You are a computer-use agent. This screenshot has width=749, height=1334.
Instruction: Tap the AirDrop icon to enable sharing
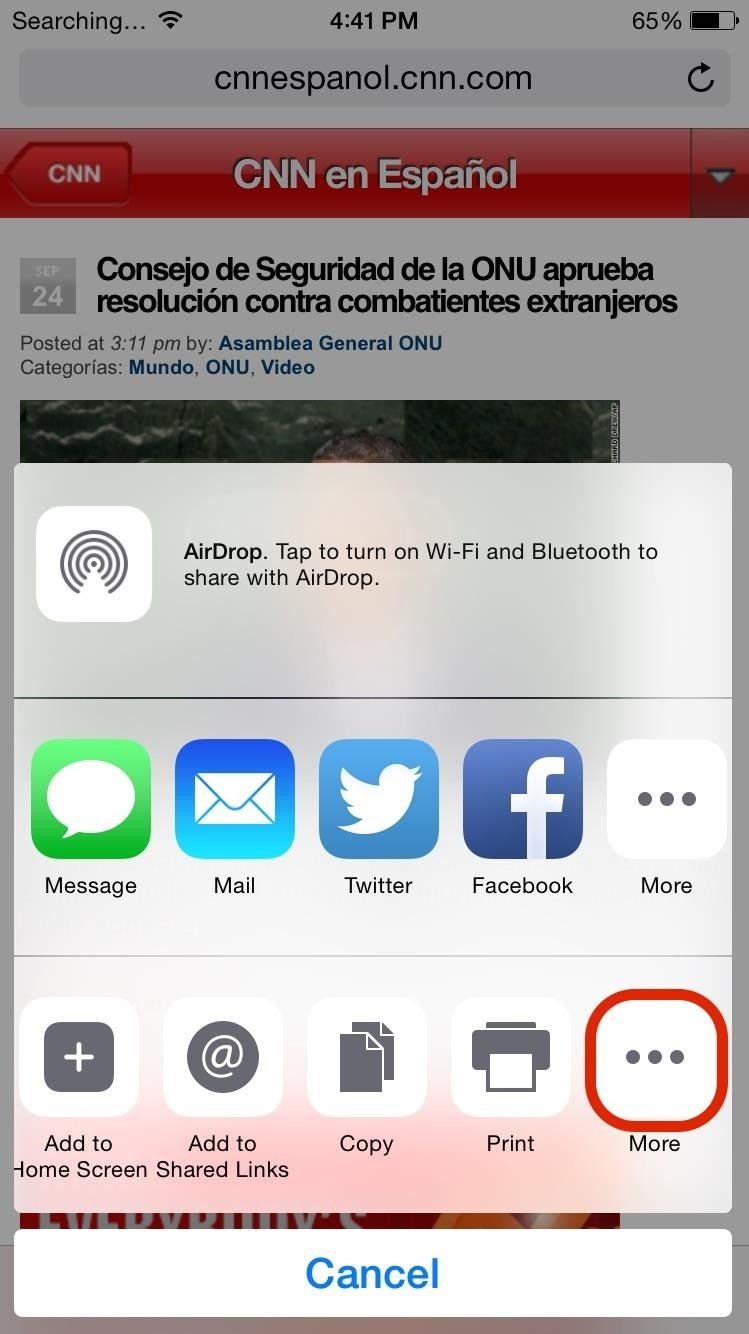pos(93,563)
